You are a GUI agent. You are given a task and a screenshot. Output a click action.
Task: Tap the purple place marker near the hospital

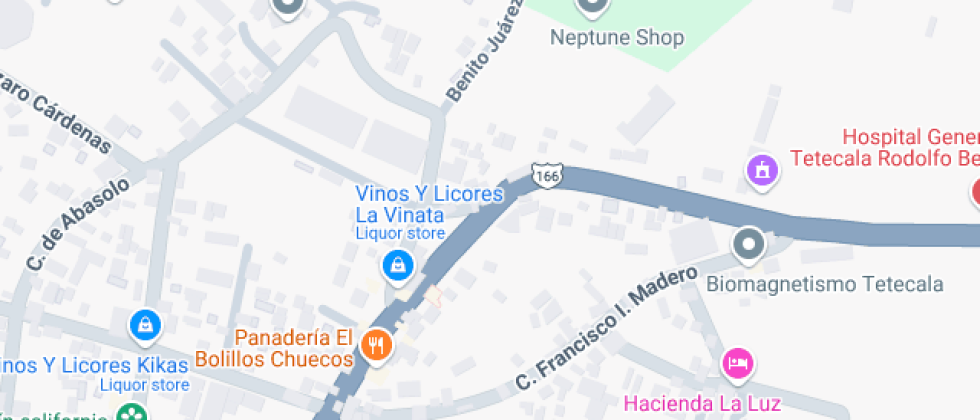(x=762, y=168)
